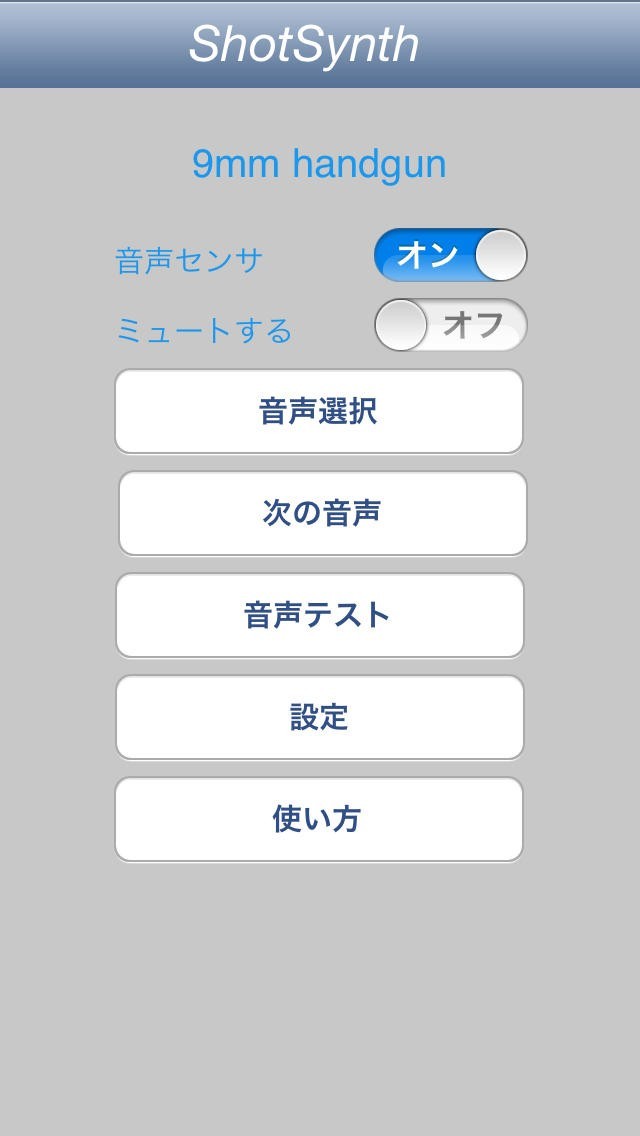Open the 設定 settings

pos(319,718)
